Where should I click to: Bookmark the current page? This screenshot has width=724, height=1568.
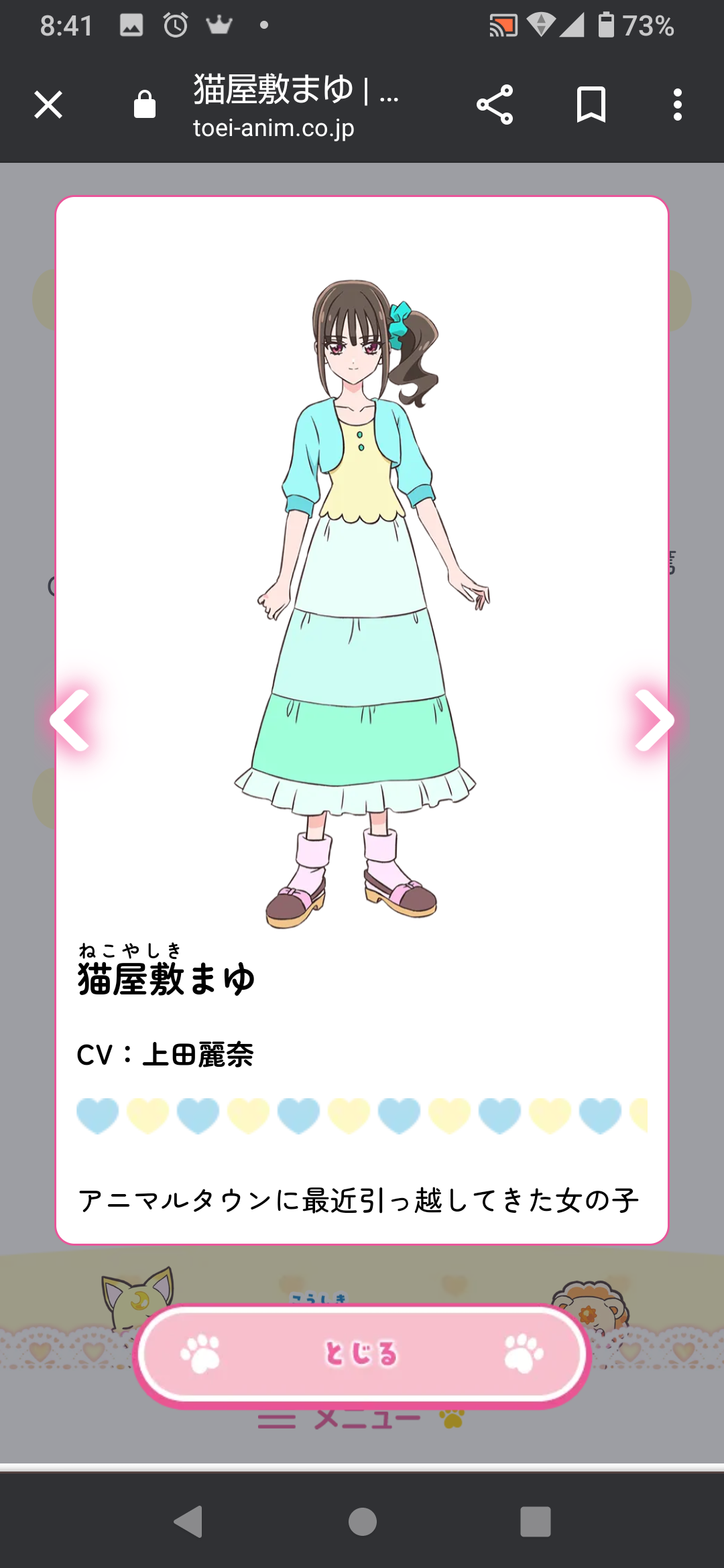(x=591, y=105)
